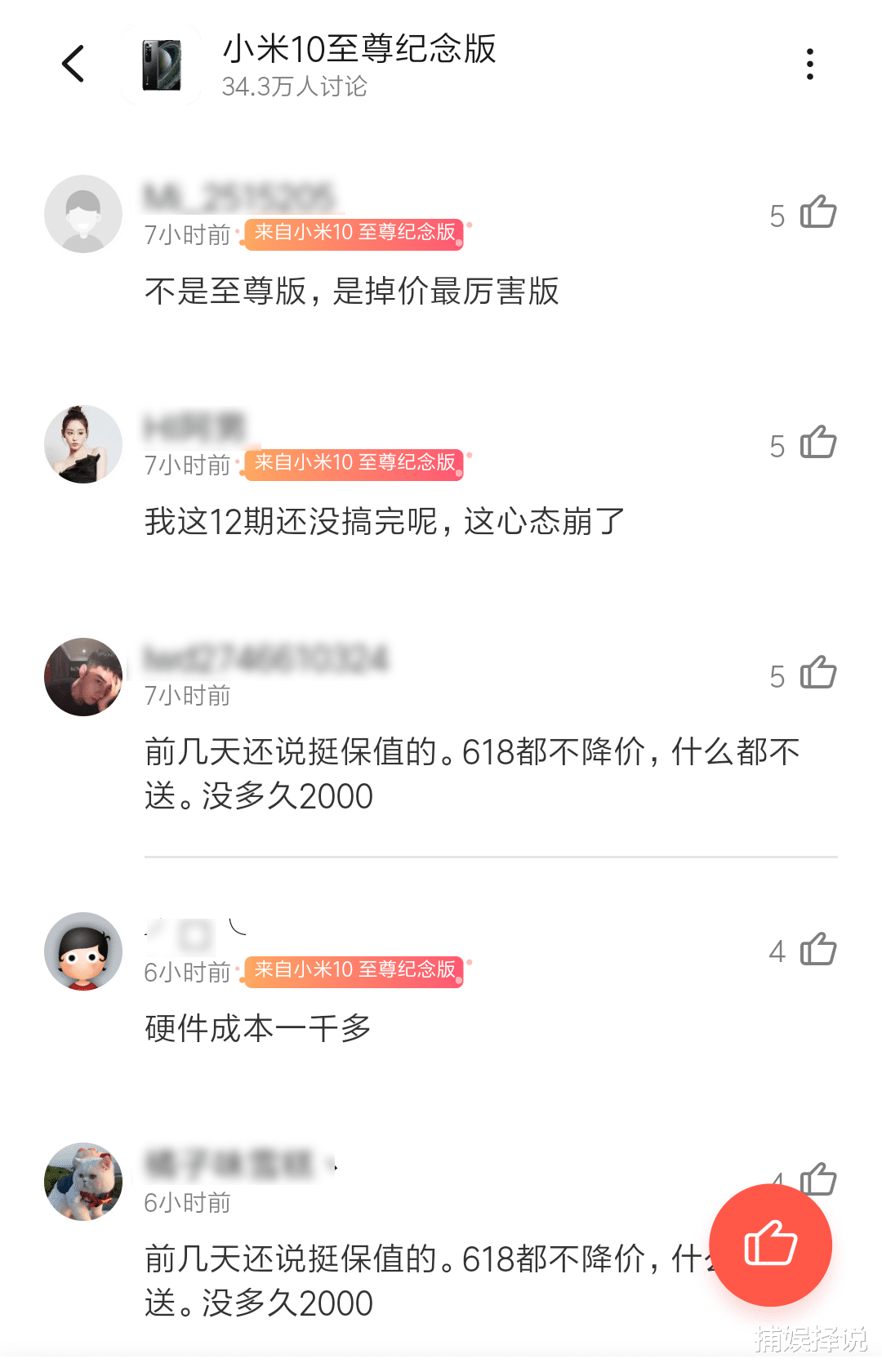Open the female user's avatar photo
The width and height of the screenshot is (882, 1372).
click(x=82, y=443)
